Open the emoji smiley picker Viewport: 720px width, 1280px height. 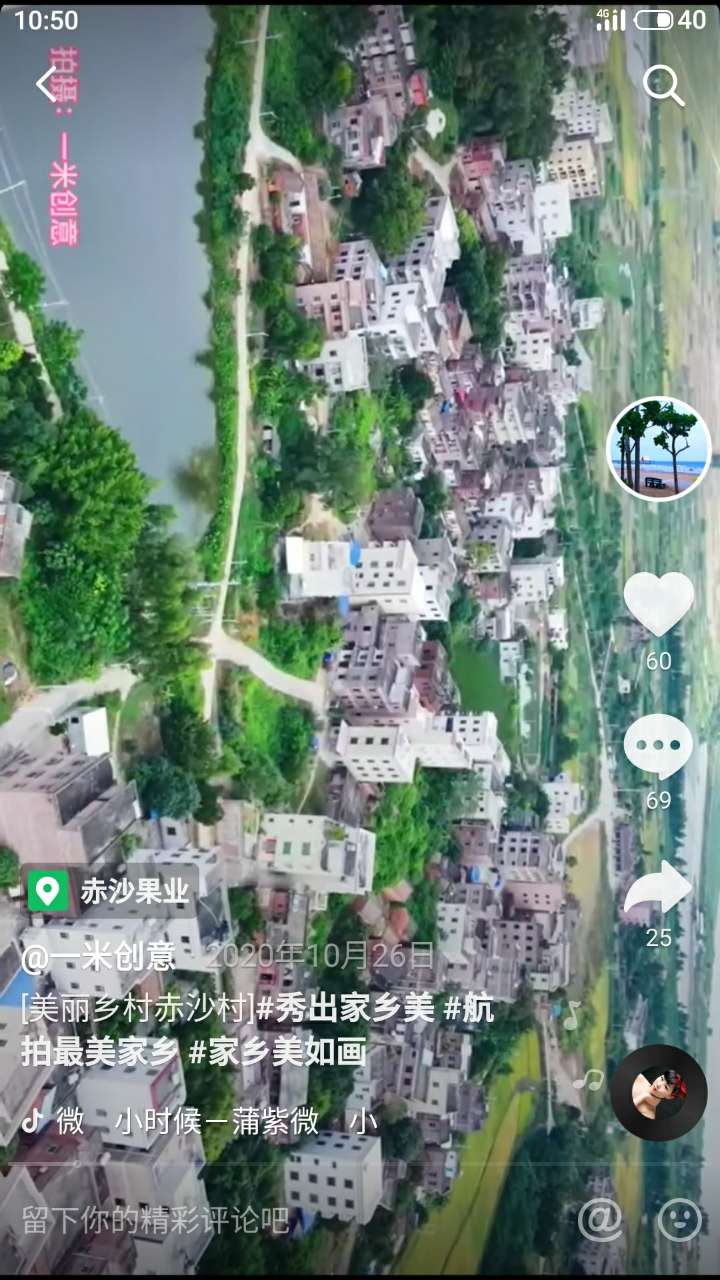(x=680, y=1220)
